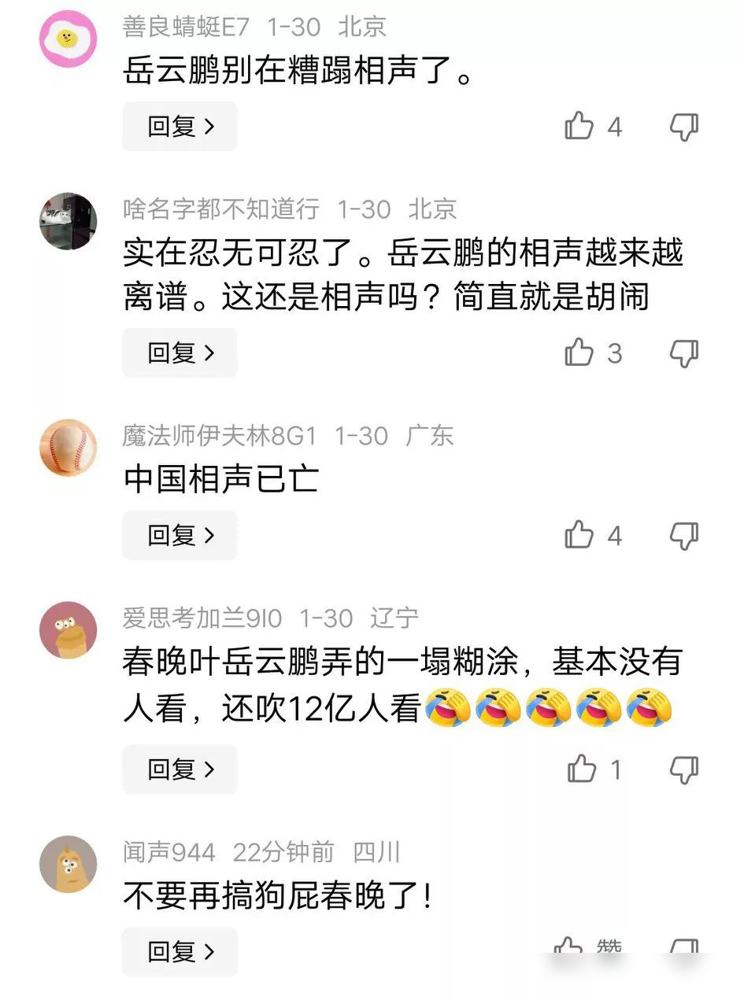Thumbs down the "中国相声已亡" comment
The width and height of the screenshot is (744, 1000).
[x=684, y=535]
